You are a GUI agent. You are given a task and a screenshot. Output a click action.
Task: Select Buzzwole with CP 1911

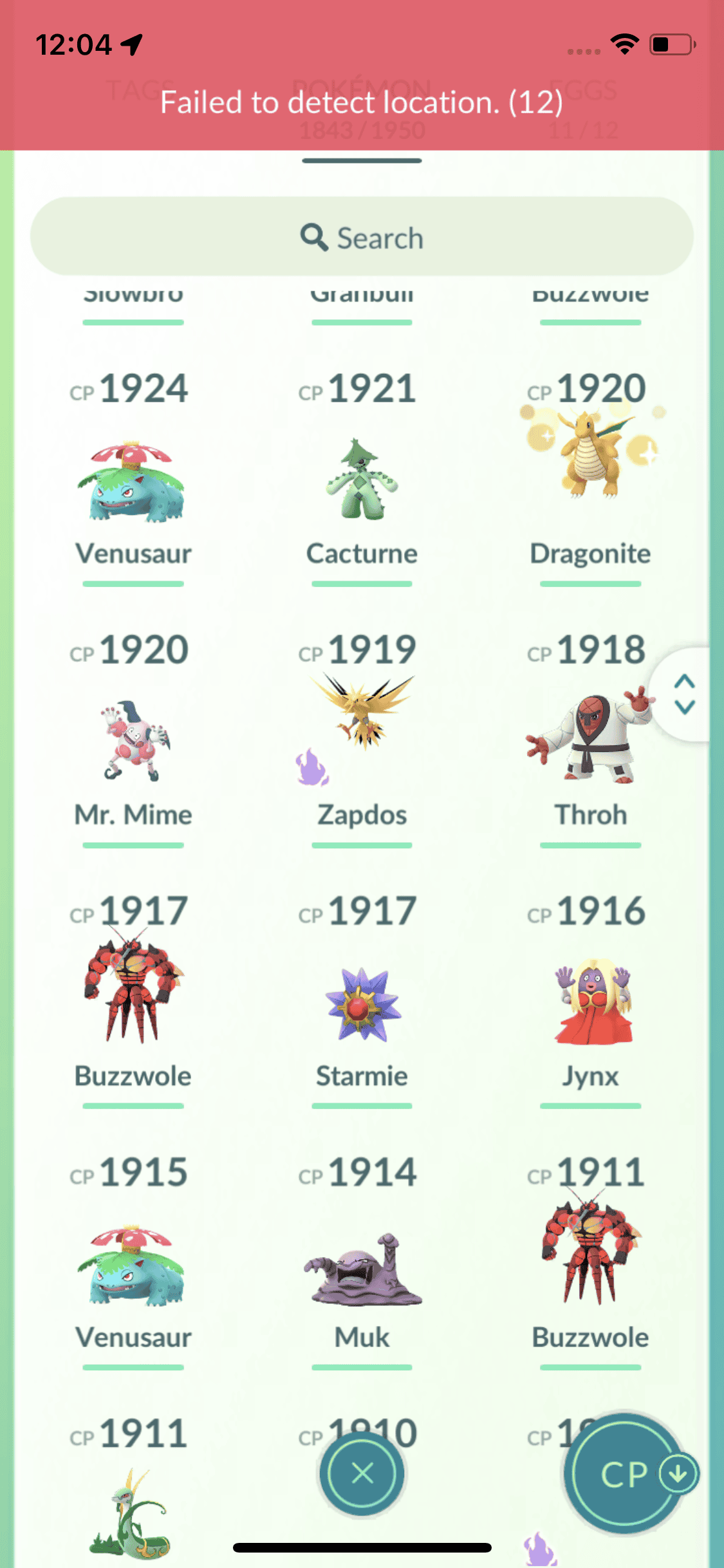pyautogui.click(x=590, y=1252)
